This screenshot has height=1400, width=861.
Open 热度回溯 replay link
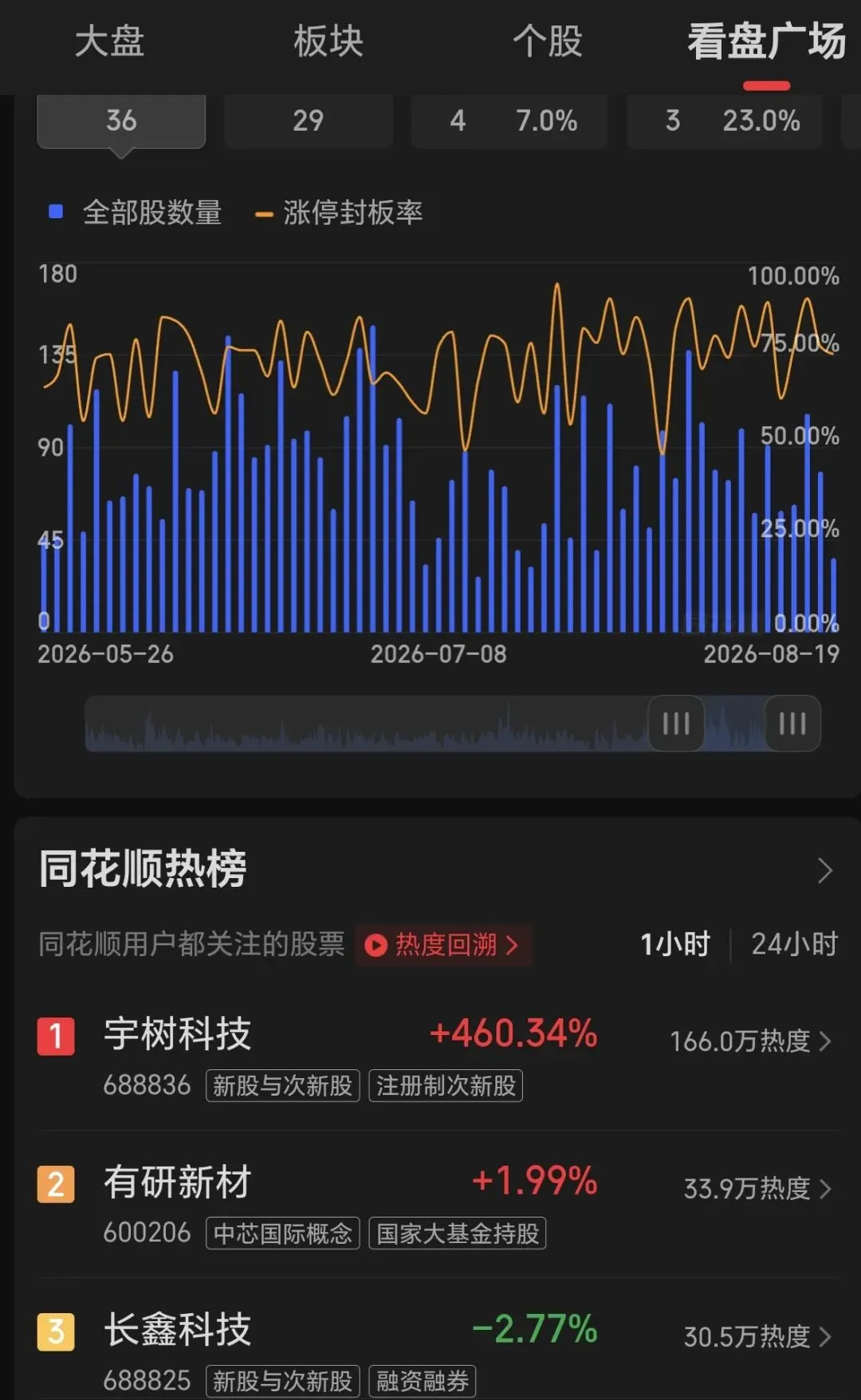tap(443, 945)
